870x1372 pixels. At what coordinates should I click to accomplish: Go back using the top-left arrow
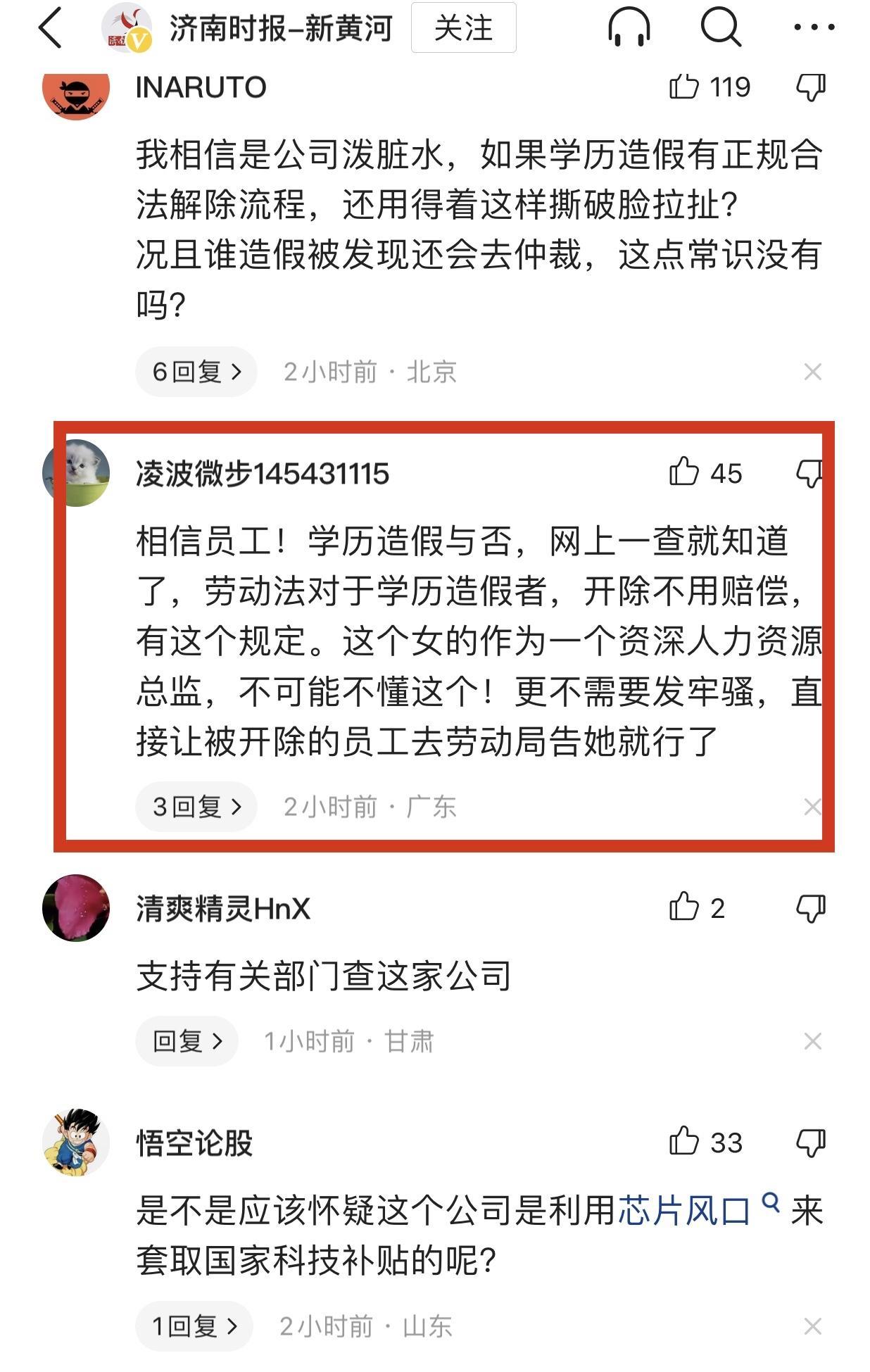(x=51, y=29)
